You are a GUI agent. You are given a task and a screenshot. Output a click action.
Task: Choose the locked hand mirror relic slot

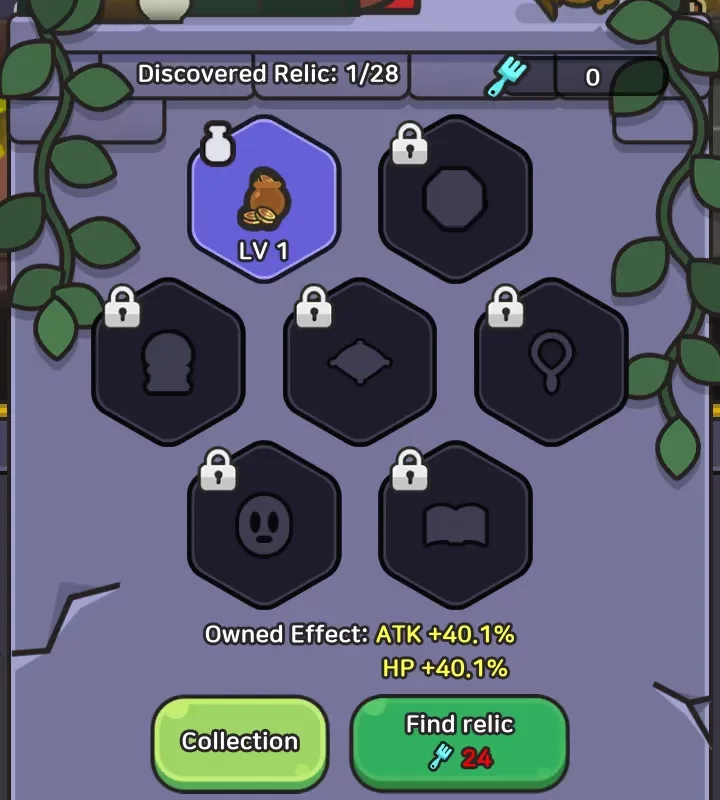coord(551,363)
